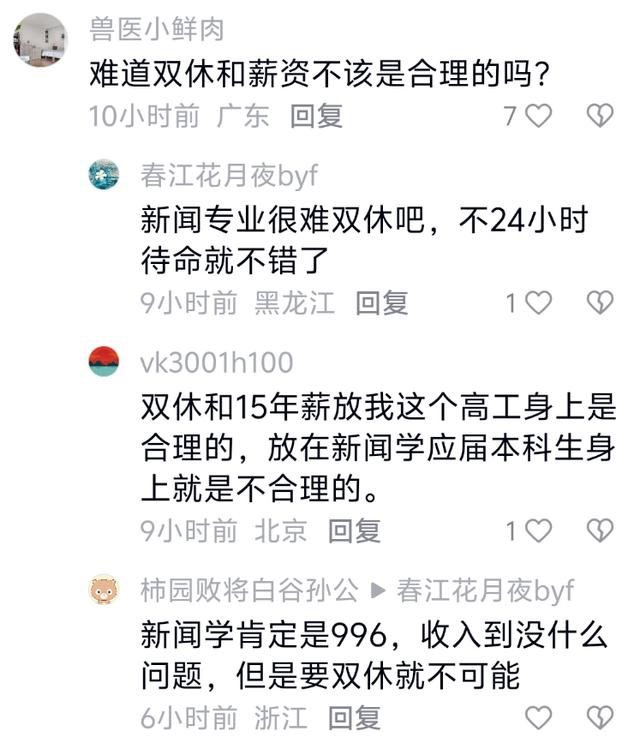Like vk3001h100's comment about 15年薪

point(538,530)
